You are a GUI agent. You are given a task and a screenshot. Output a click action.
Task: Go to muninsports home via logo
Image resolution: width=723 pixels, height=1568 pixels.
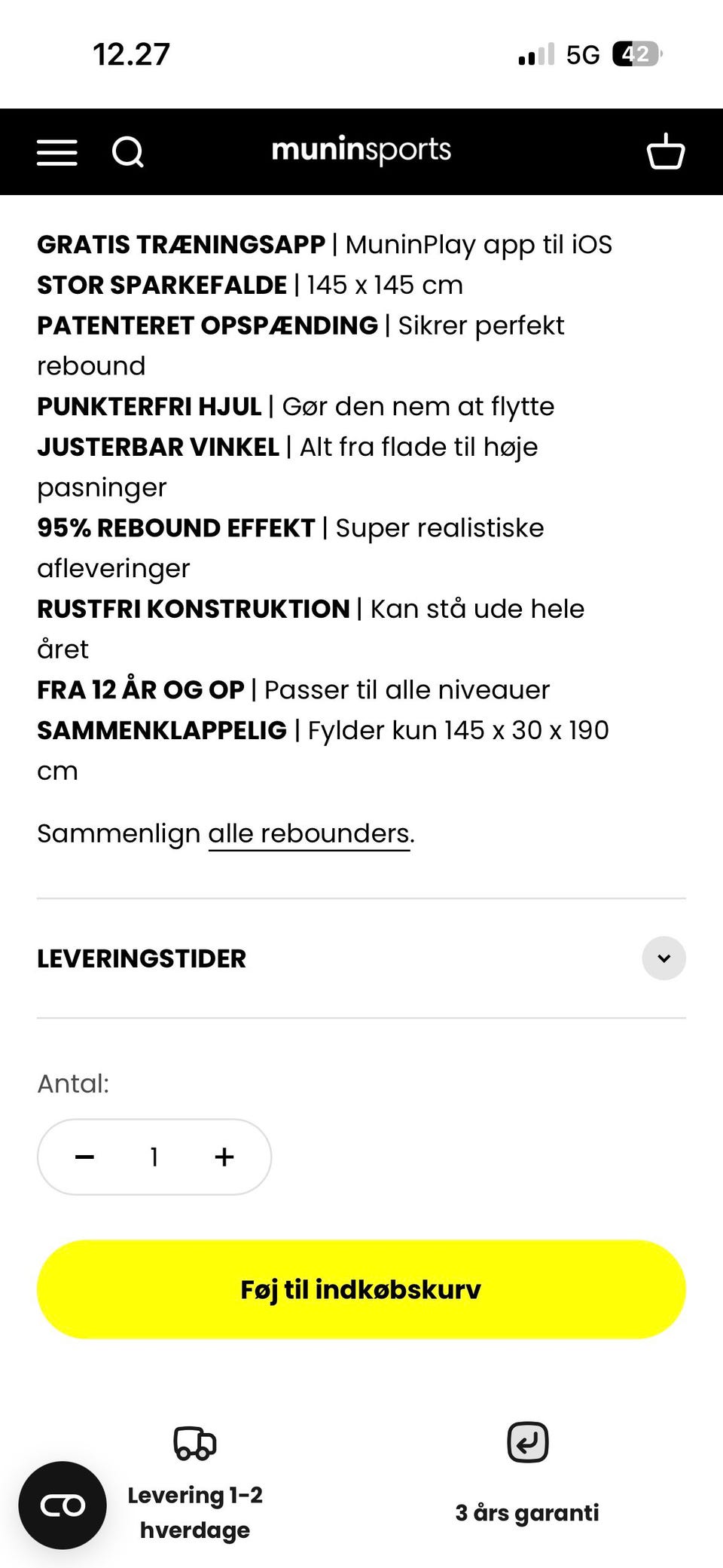[x=361, y=151]
